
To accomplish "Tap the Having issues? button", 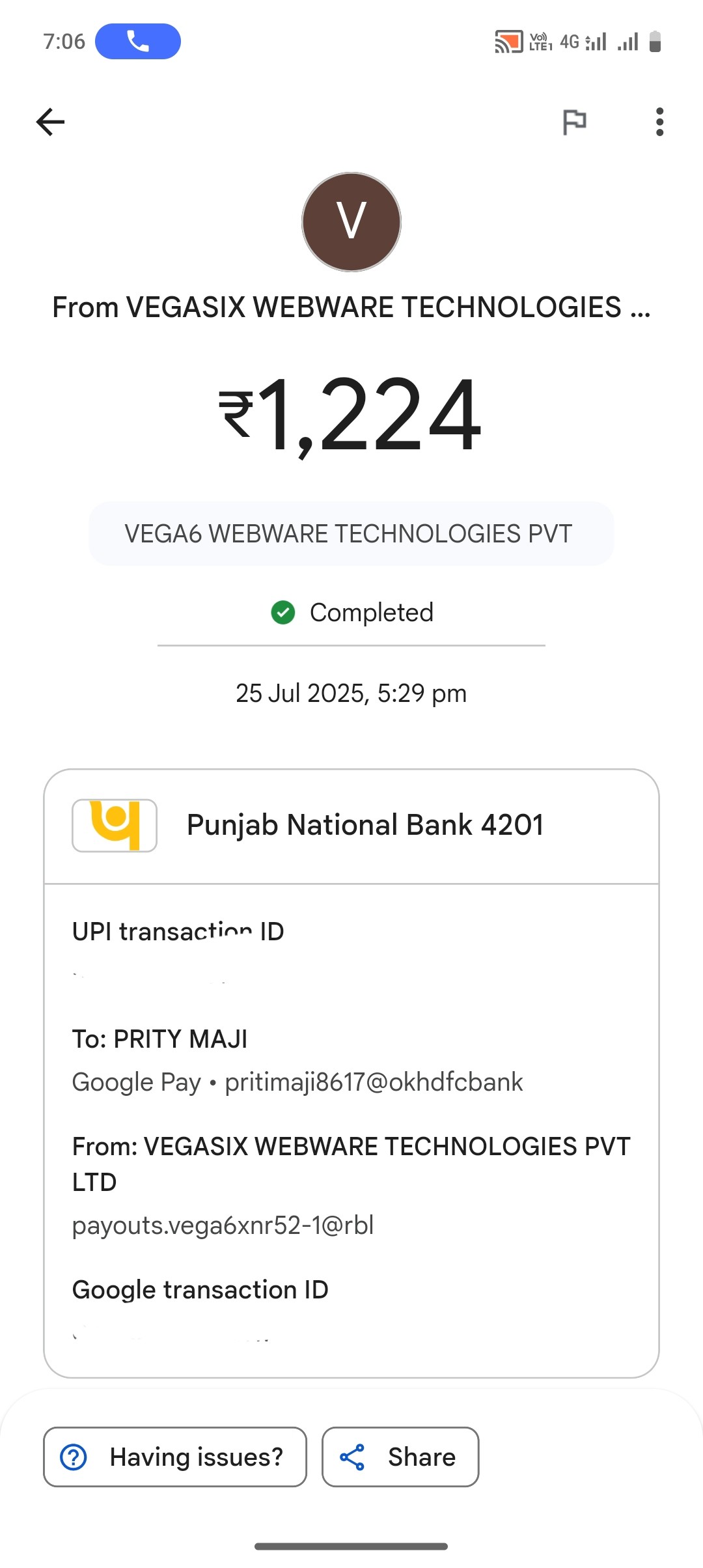I will pos(174,1457).
